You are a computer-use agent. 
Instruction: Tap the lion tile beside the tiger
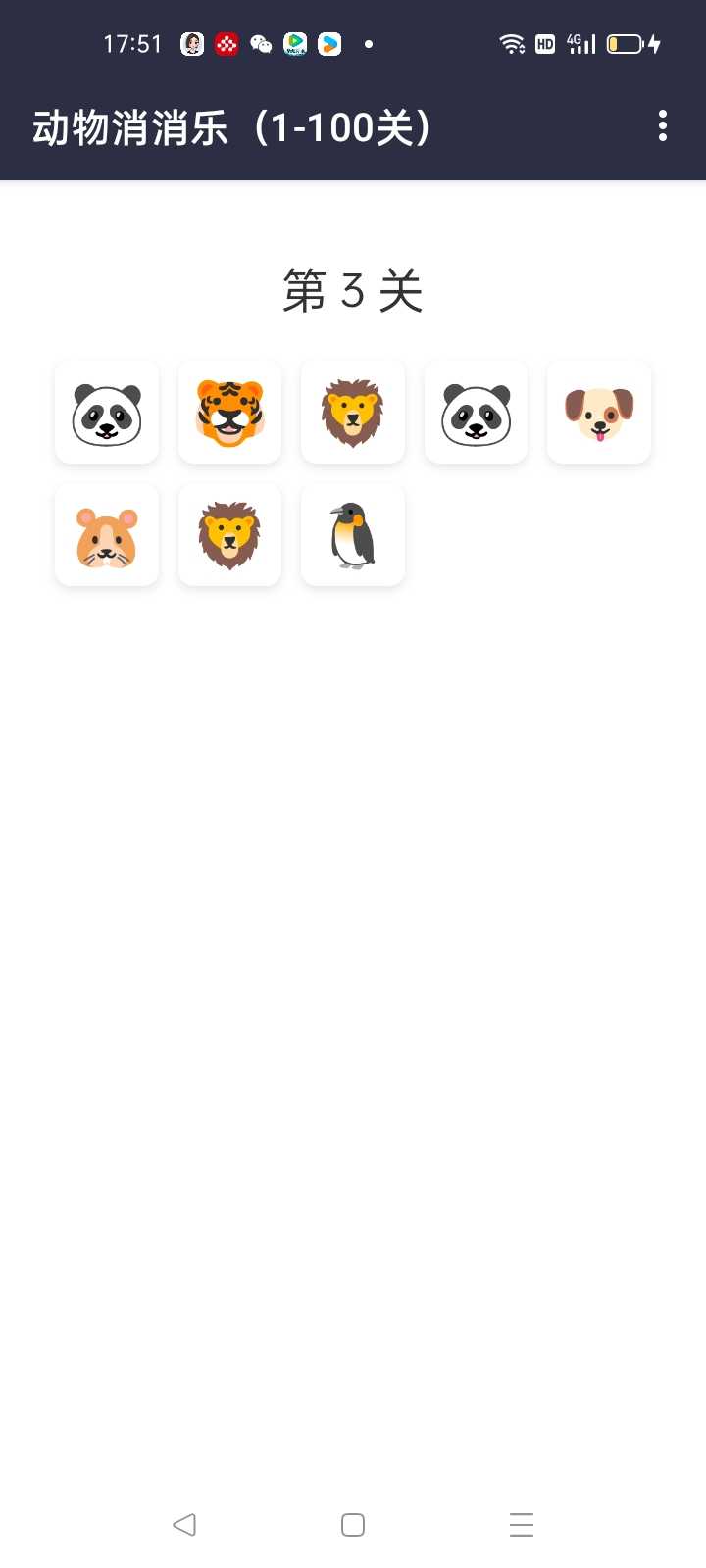[353, 413]
